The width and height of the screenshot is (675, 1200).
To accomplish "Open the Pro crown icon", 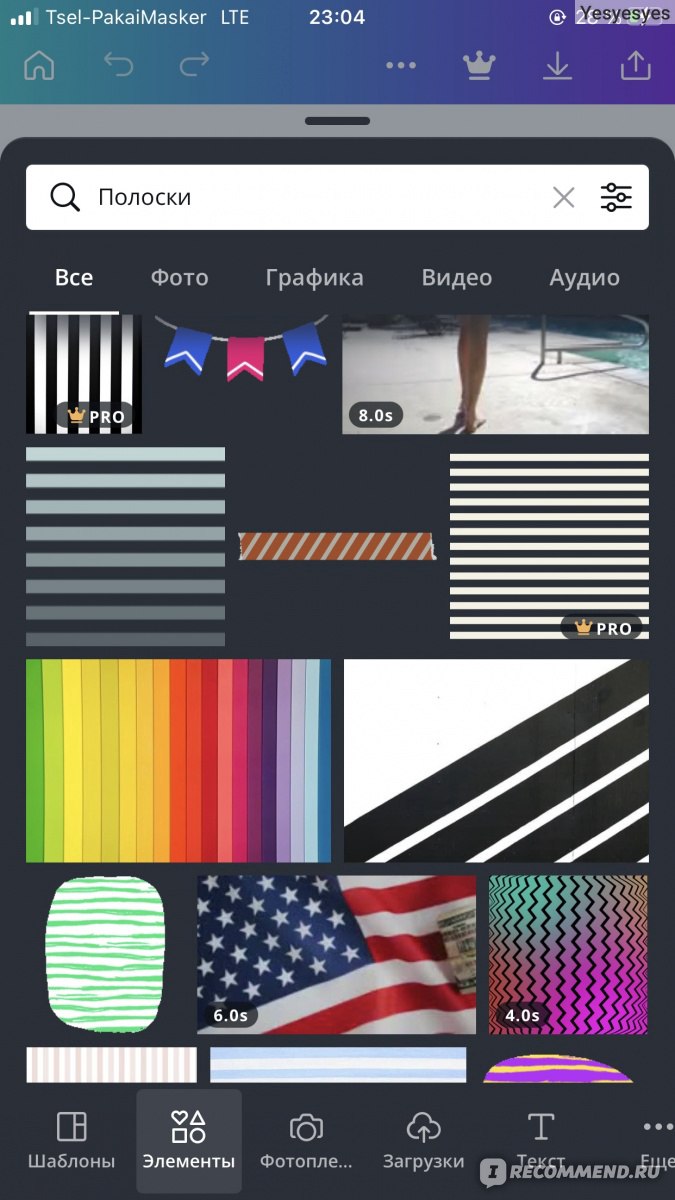I will [x=479, y=66].
